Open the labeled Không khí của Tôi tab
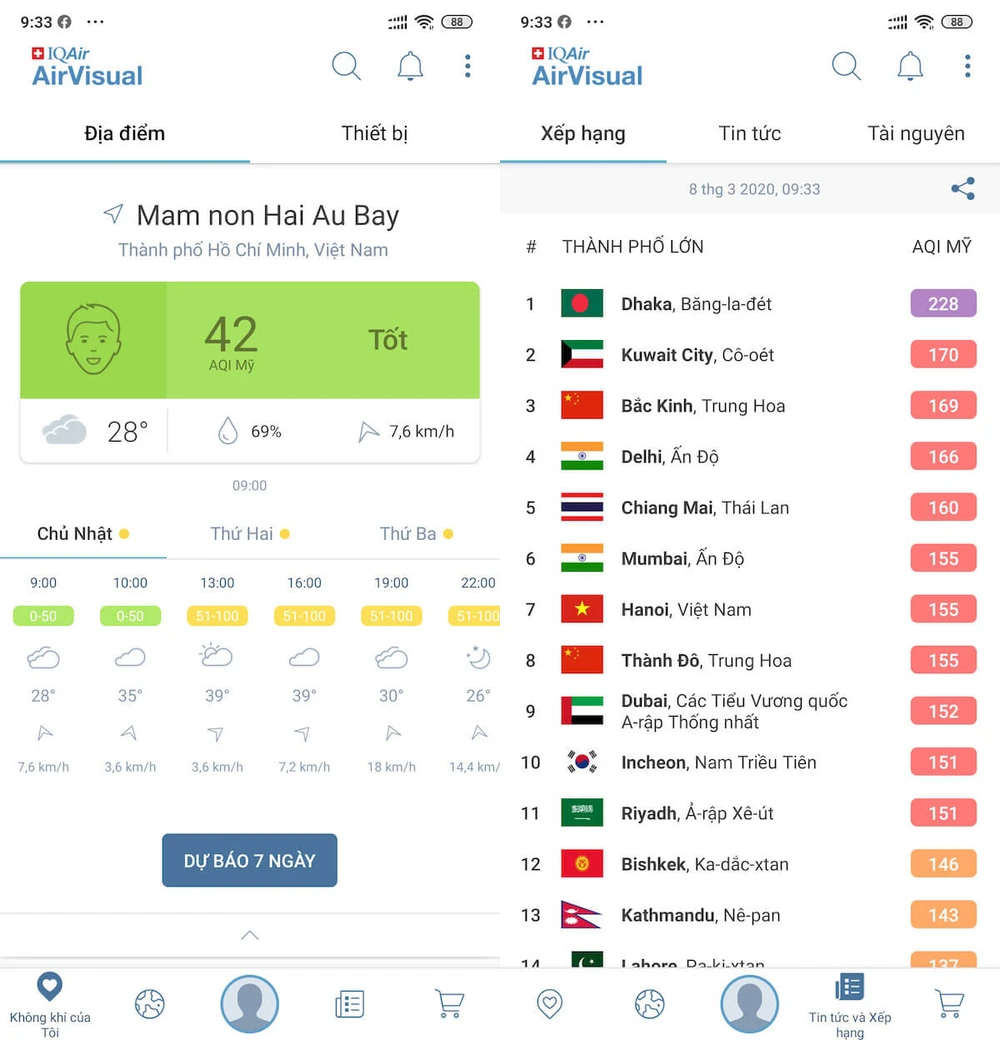 click(50, 1003)
